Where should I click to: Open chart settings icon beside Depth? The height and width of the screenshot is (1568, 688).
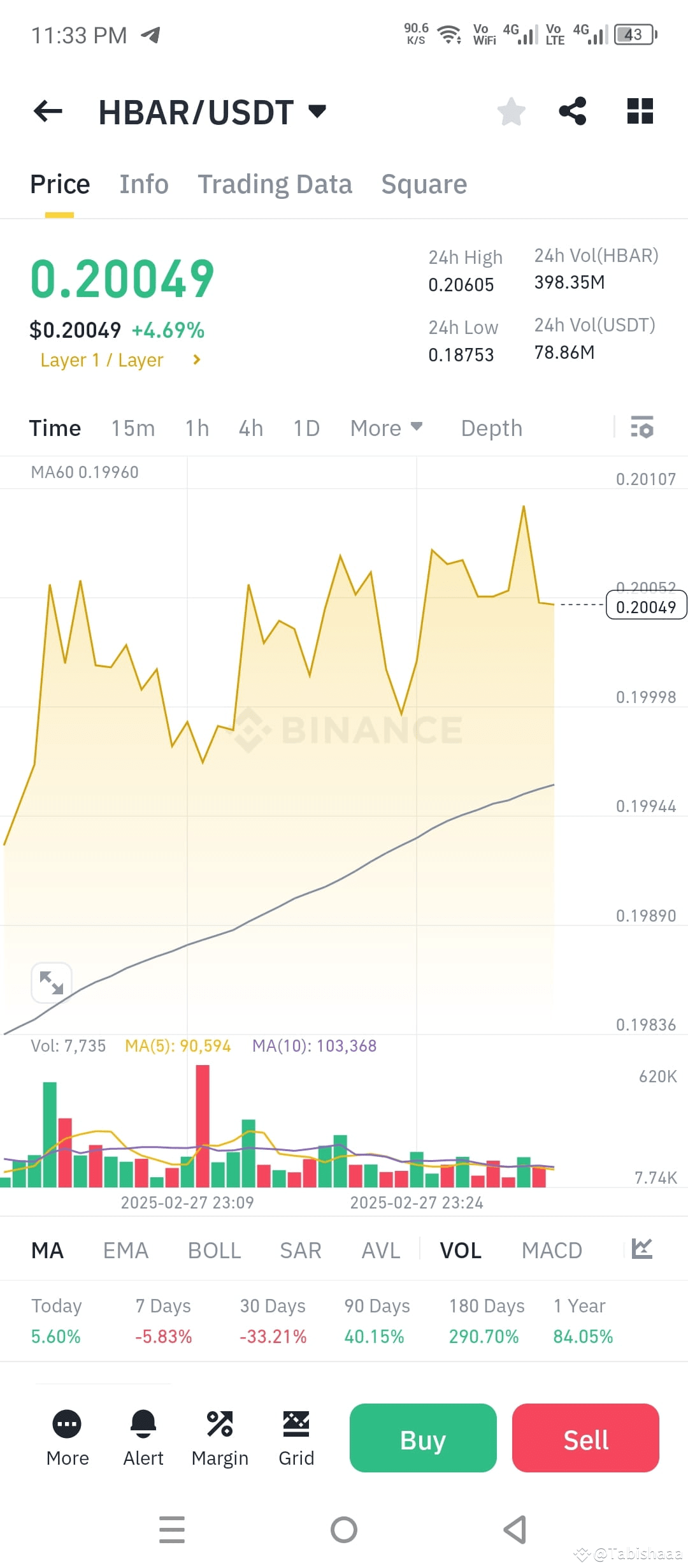641,428
